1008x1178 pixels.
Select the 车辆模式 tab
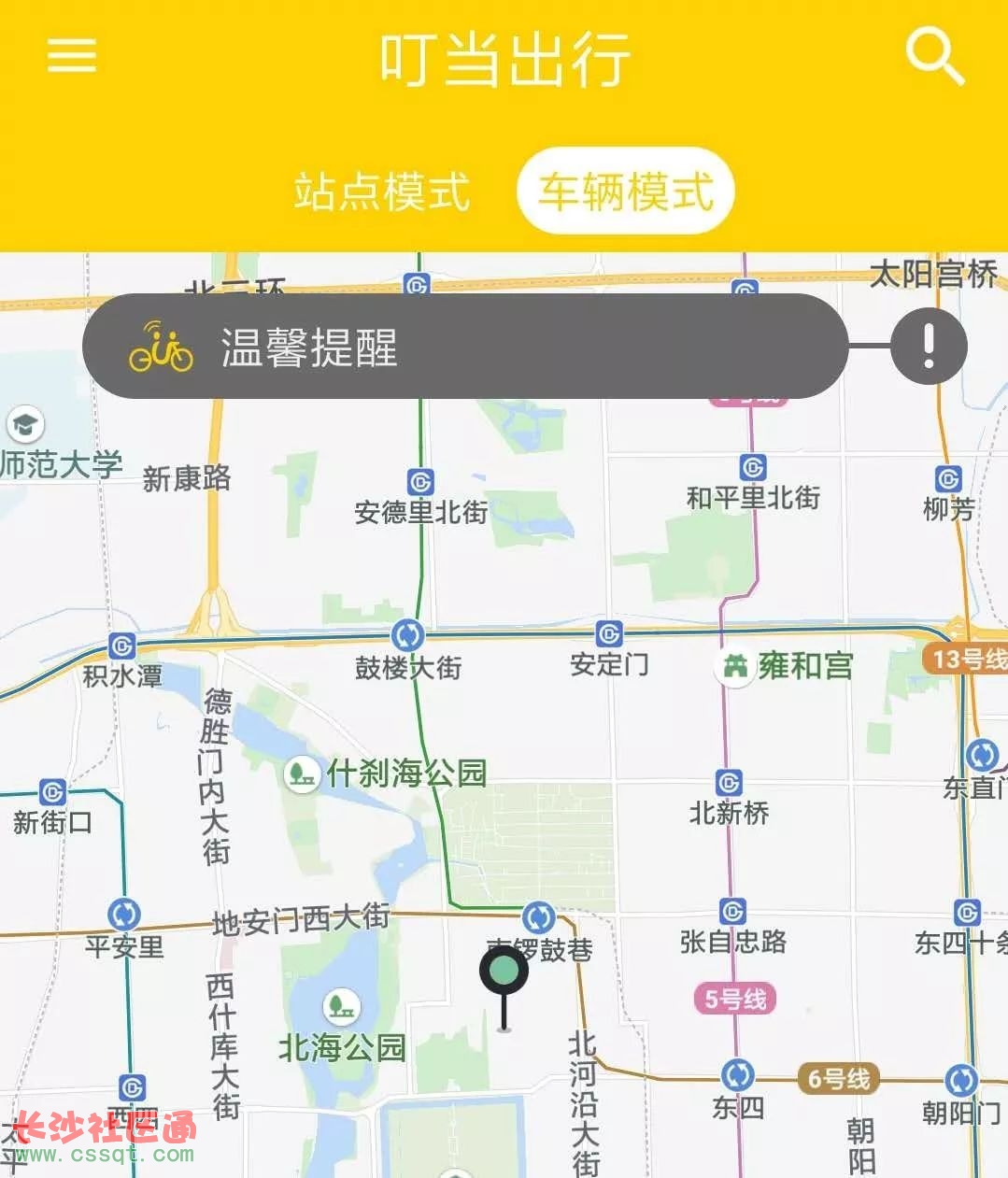(x=625, y=192)
